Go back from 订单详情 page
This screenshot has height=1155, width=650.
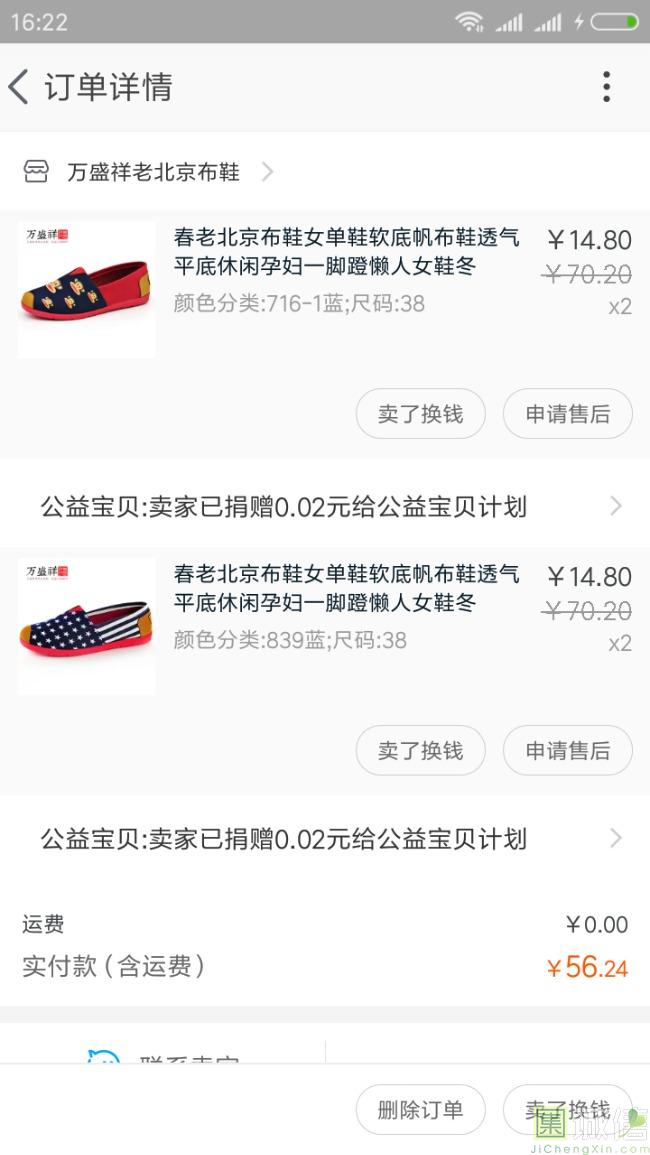click(x=20, y=87)
